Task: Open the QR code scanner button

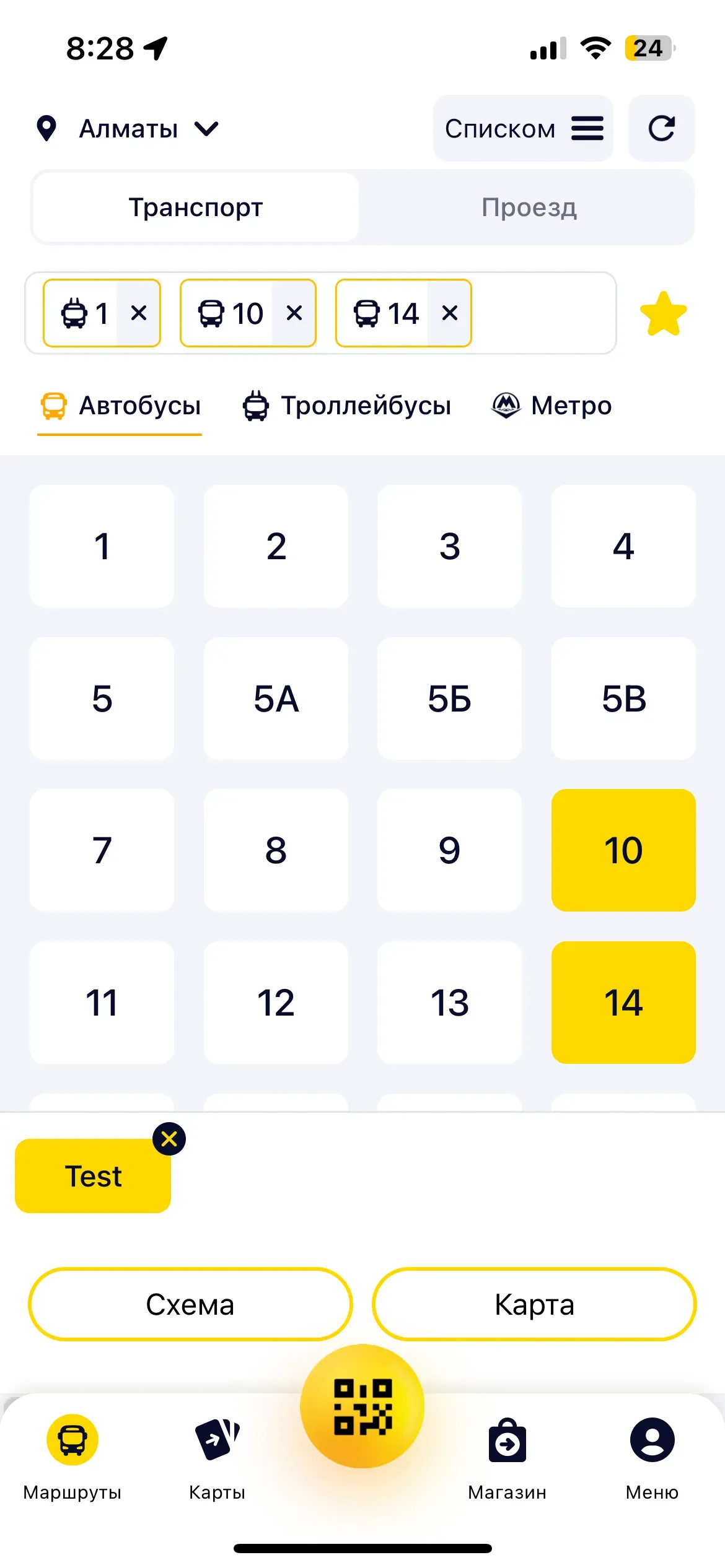Action: pyautogui.click(x=362, y=1406)
